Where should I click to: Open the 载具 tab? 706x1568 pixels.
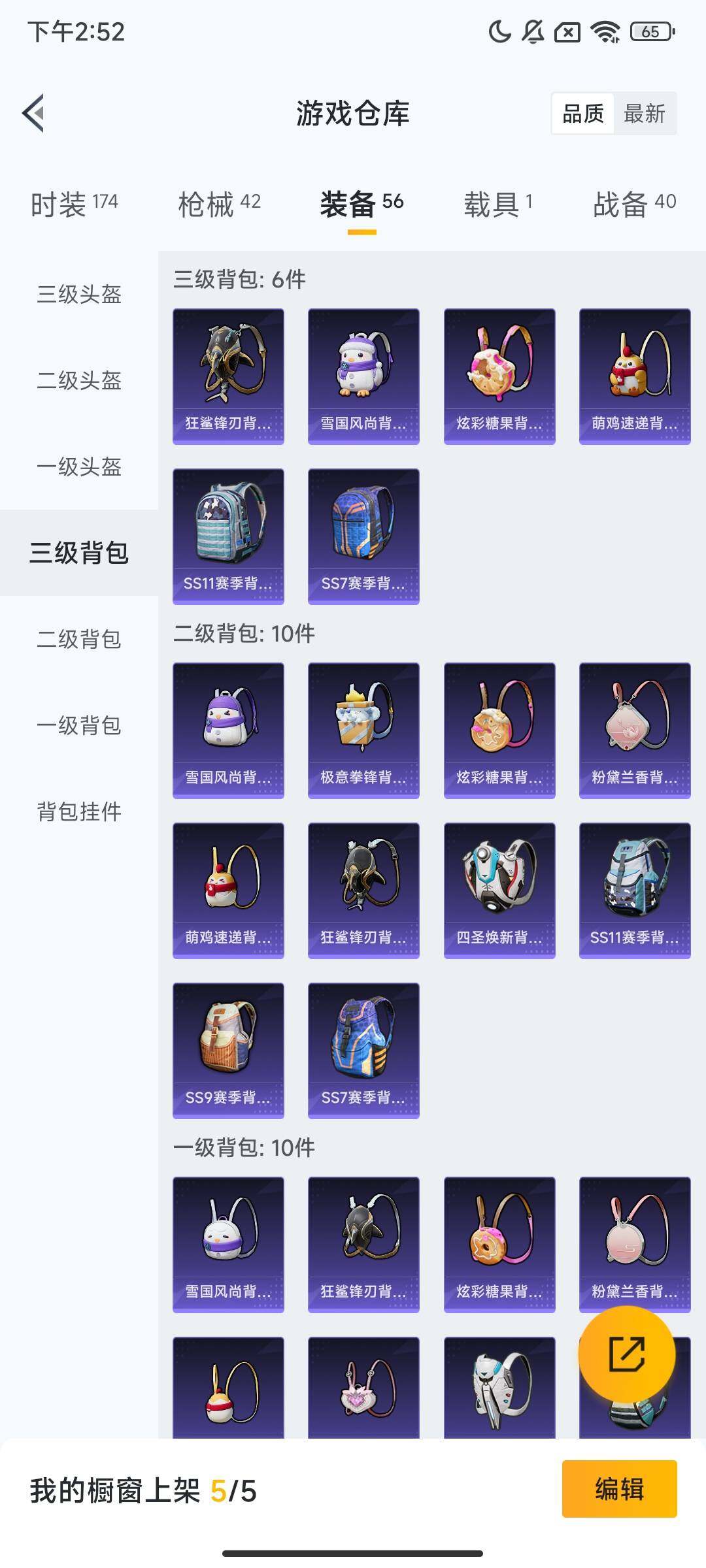click(497, 204)
